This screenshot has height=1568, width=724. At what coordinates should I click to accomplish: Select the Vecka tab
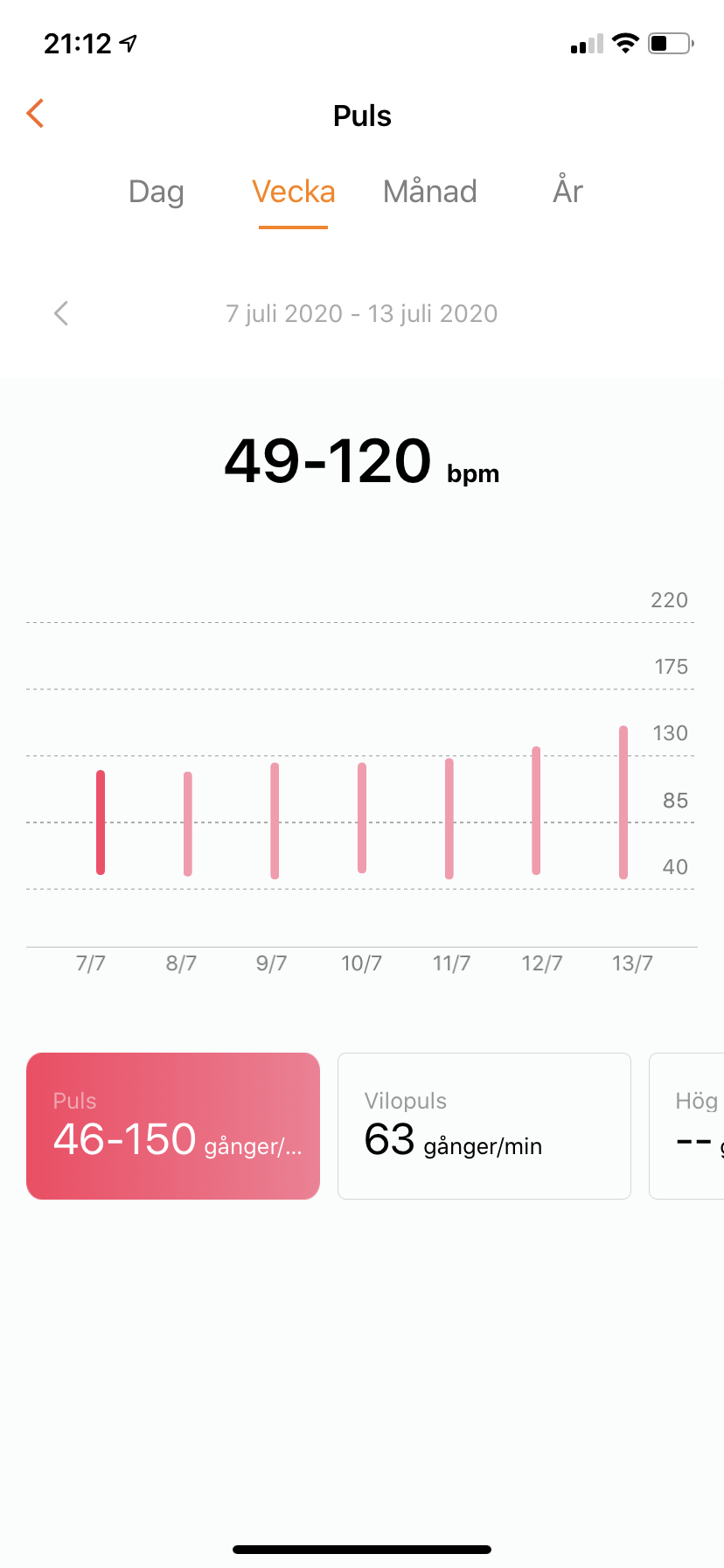click(293, 192)
